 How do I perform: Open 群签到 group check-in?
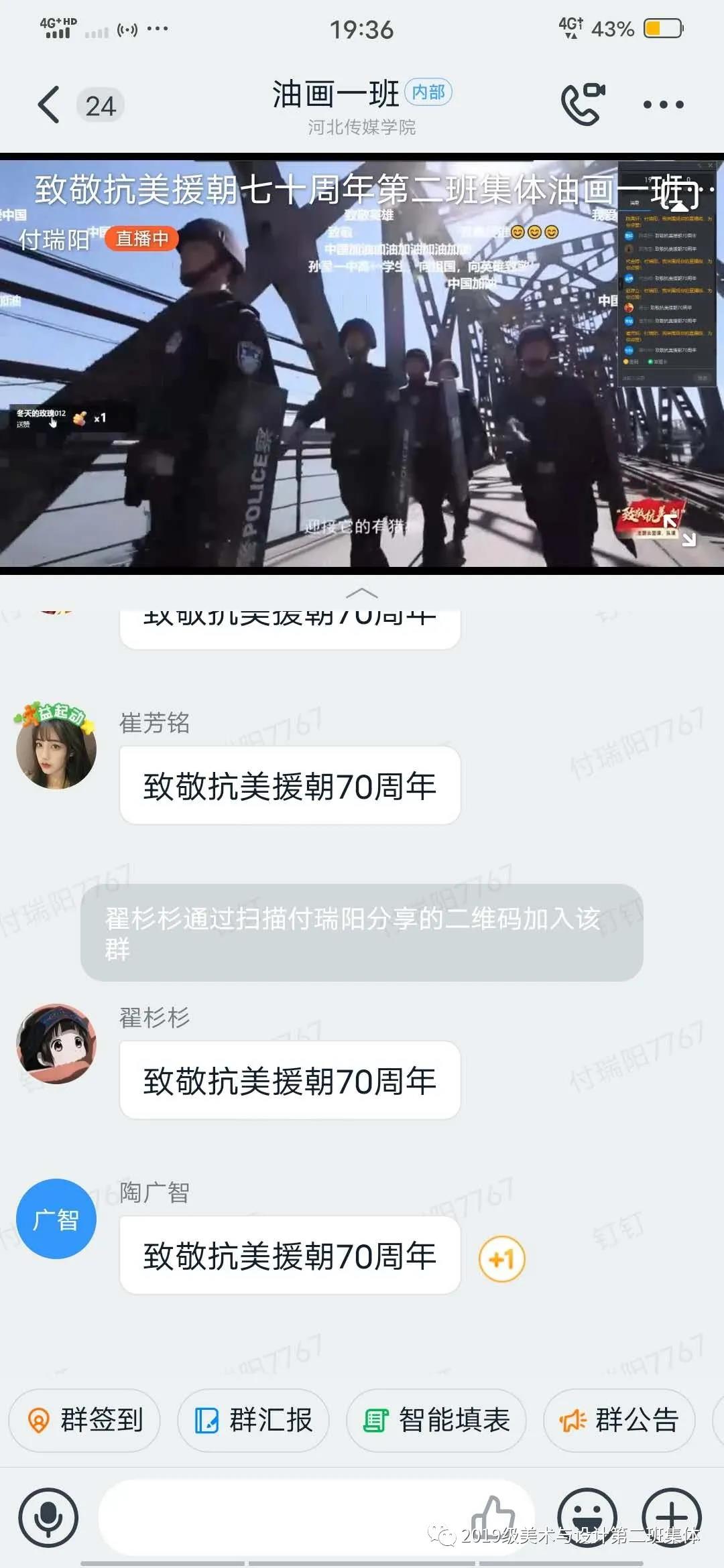click(x=85, y=1420)
